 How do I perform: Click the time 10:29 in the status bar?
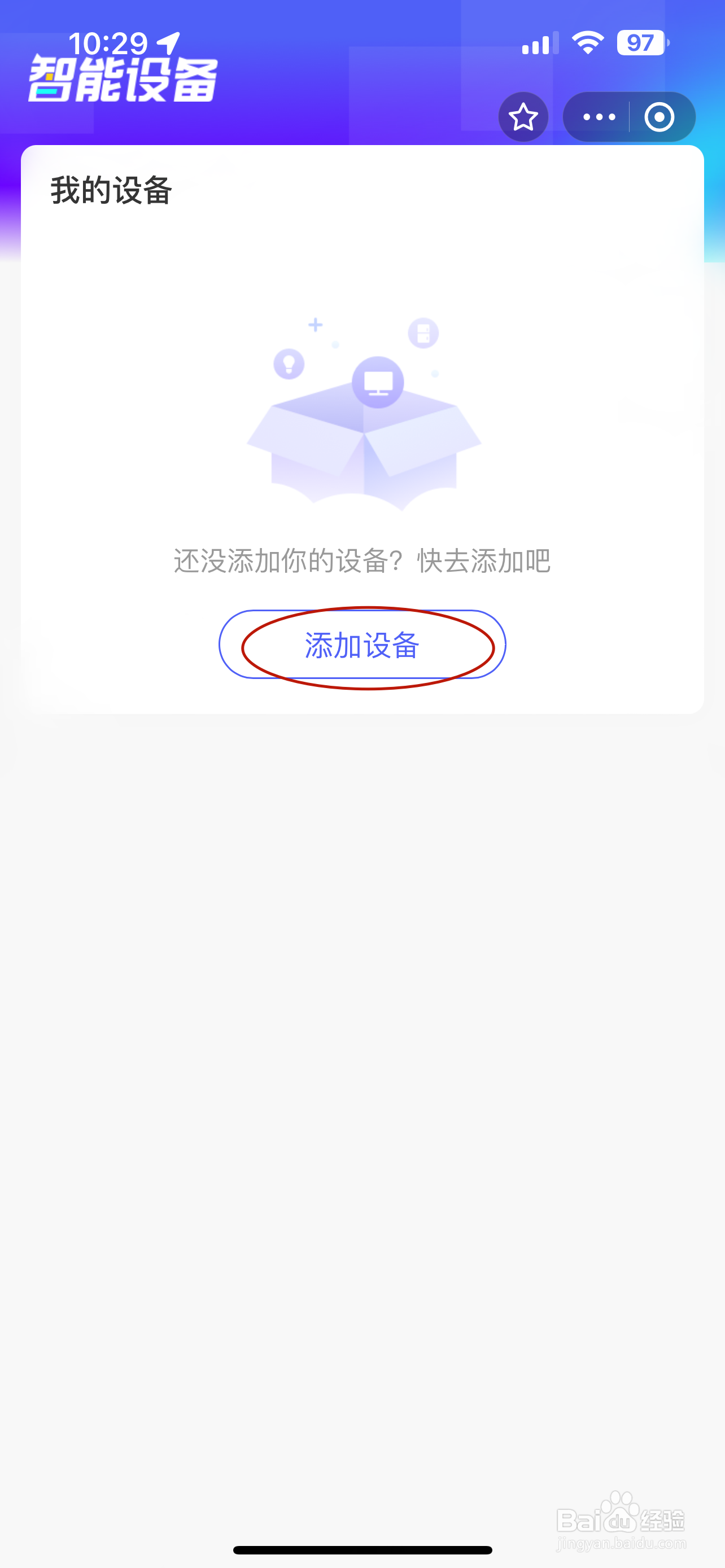point(110,41)
